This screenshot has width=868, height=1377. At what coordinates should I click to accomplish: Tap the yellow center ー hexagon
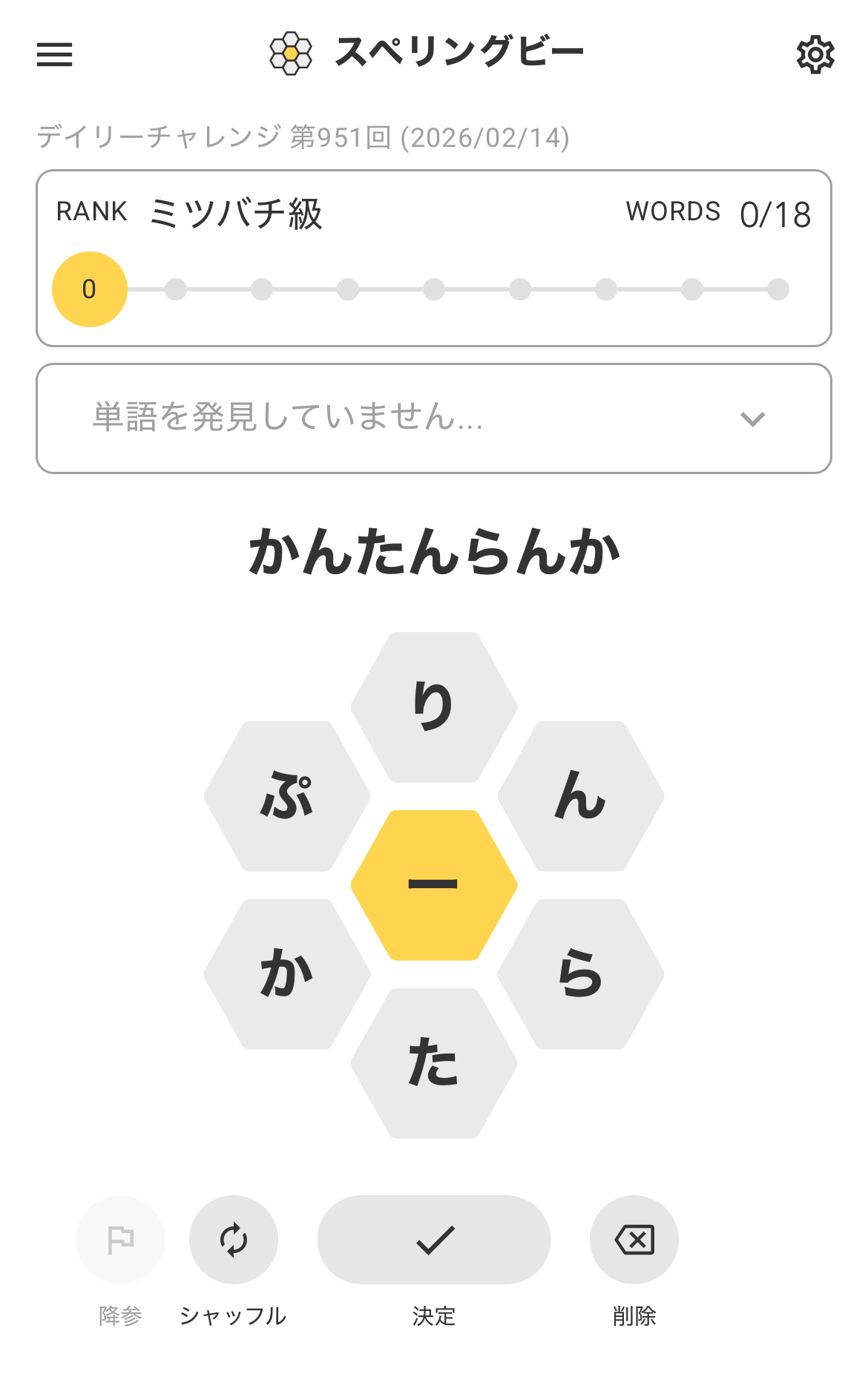(434, 884)
